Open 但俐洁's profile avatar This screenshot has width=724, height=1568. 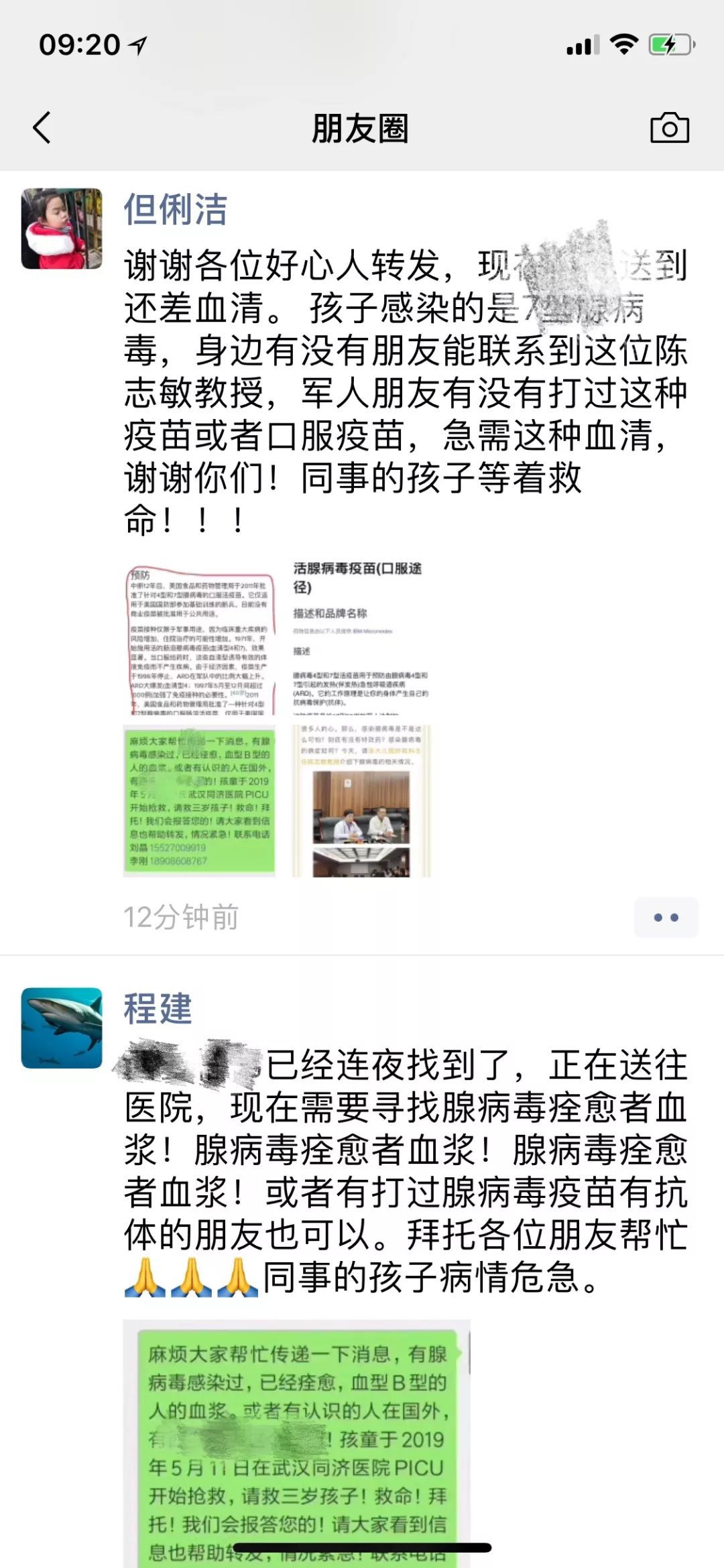[x=62, y=229]
